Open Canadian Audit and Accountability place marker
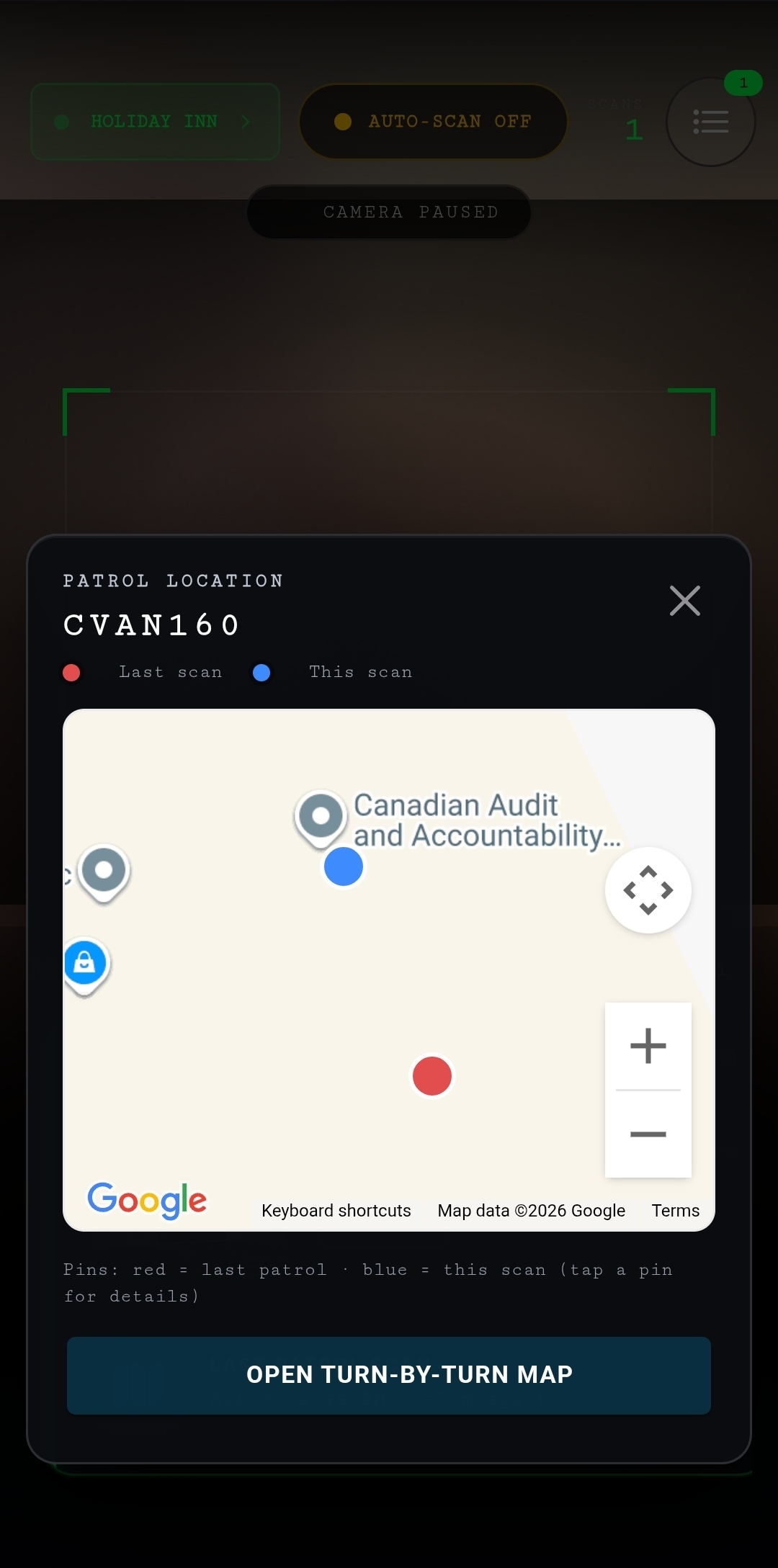This screenshot has height=1568, width=778. pos(321,817)
